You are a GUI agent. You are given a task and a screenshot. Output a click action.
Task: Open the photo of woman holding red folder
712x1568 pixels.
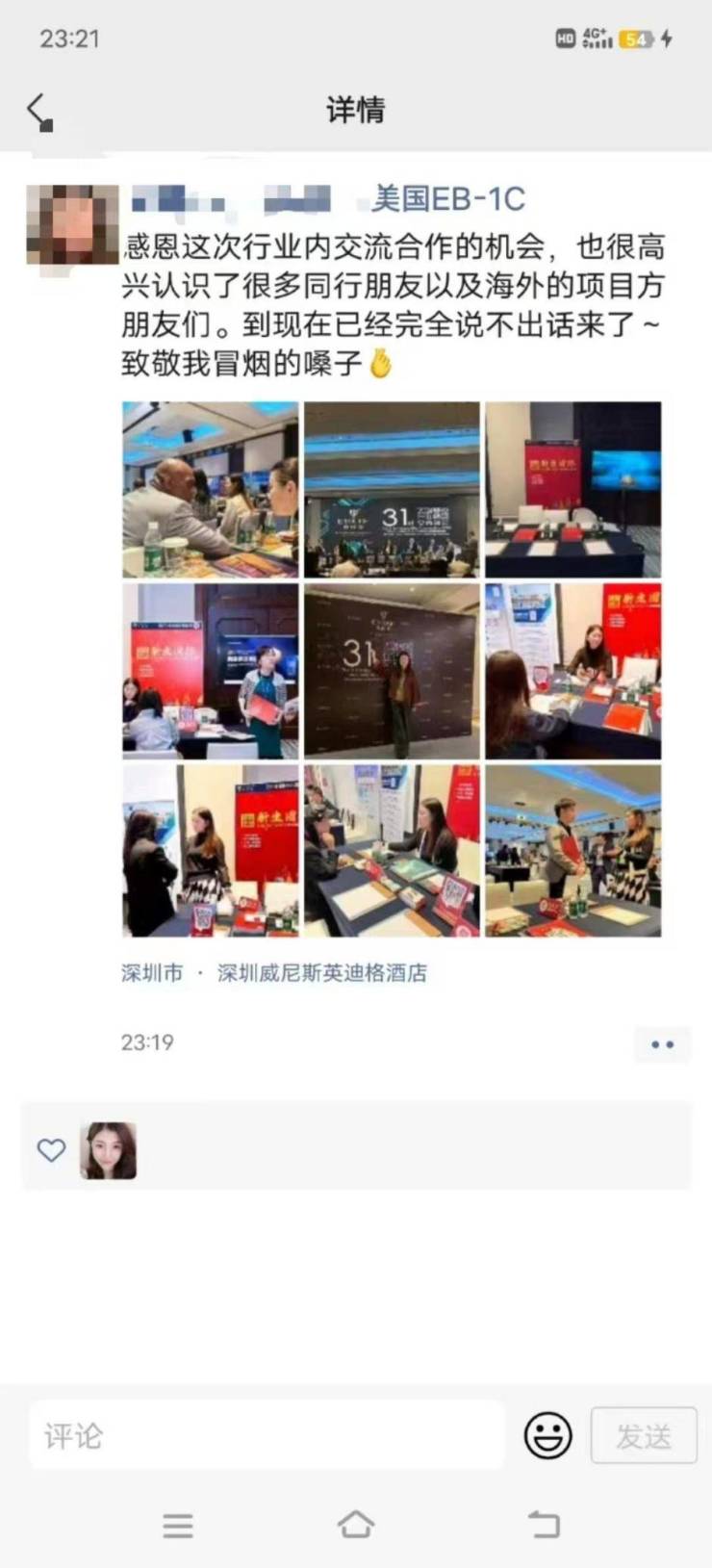pyautogui.click(x=210, y=670)
